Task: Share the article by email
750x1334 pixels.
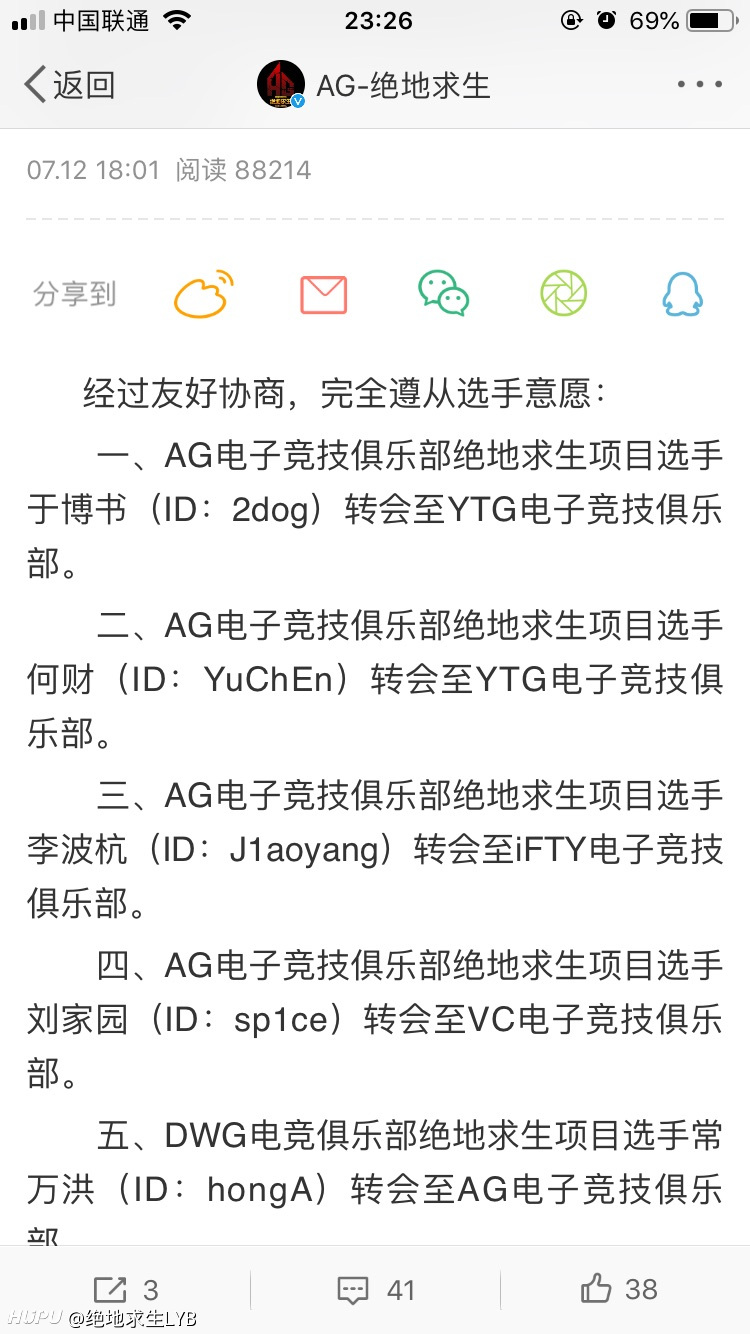Action: click(x=323, y=294)
